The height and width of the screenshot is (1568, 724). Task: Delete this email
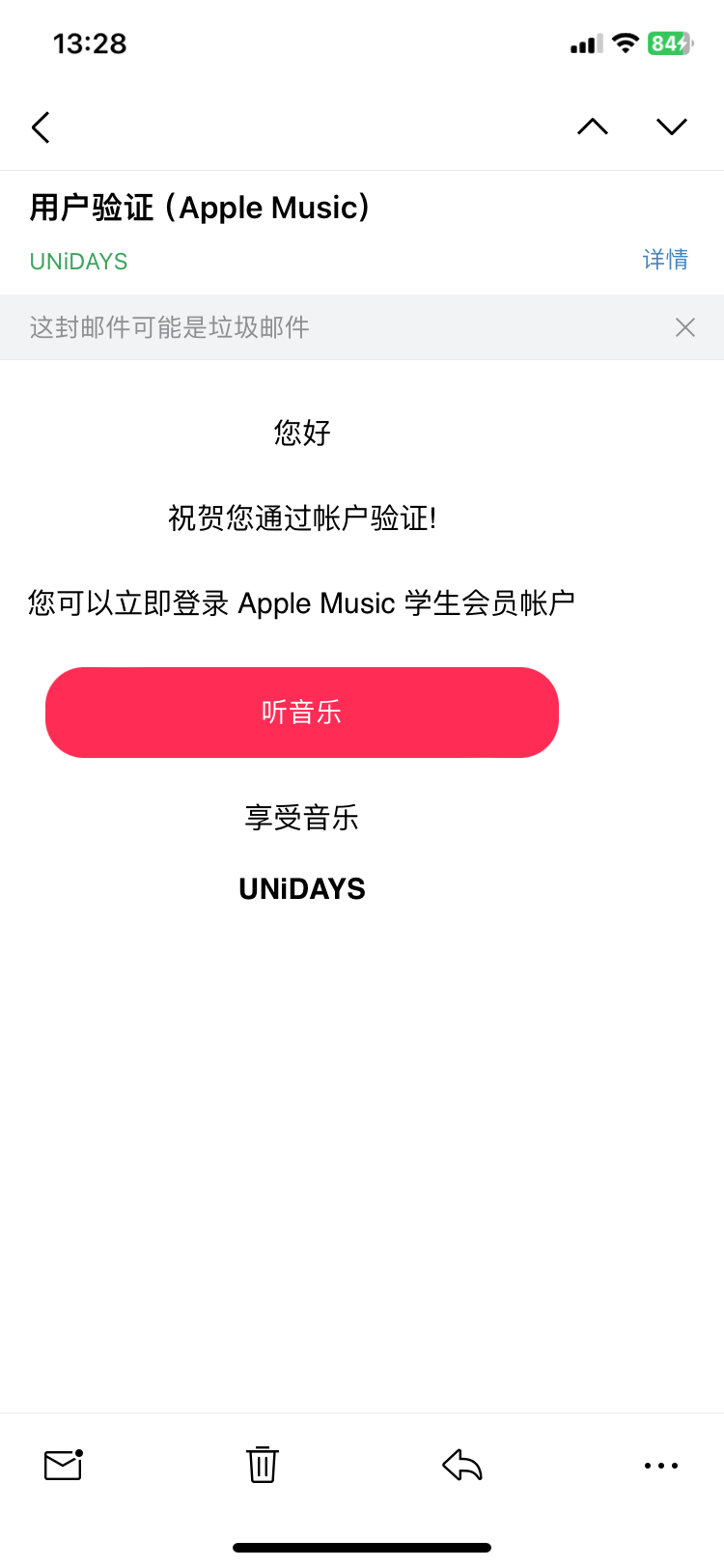point(262,1465)
